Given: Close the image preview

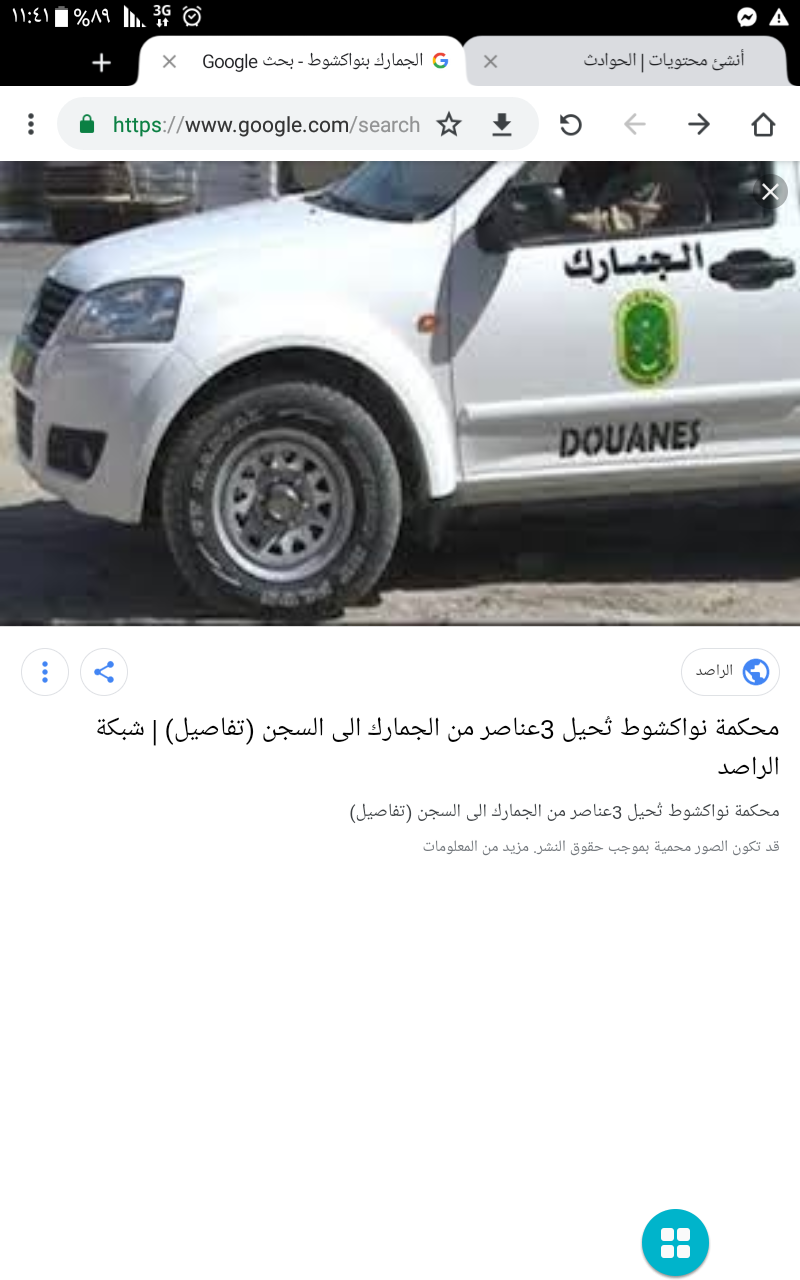Looking at the screenshot, I should tap(770, 191).
